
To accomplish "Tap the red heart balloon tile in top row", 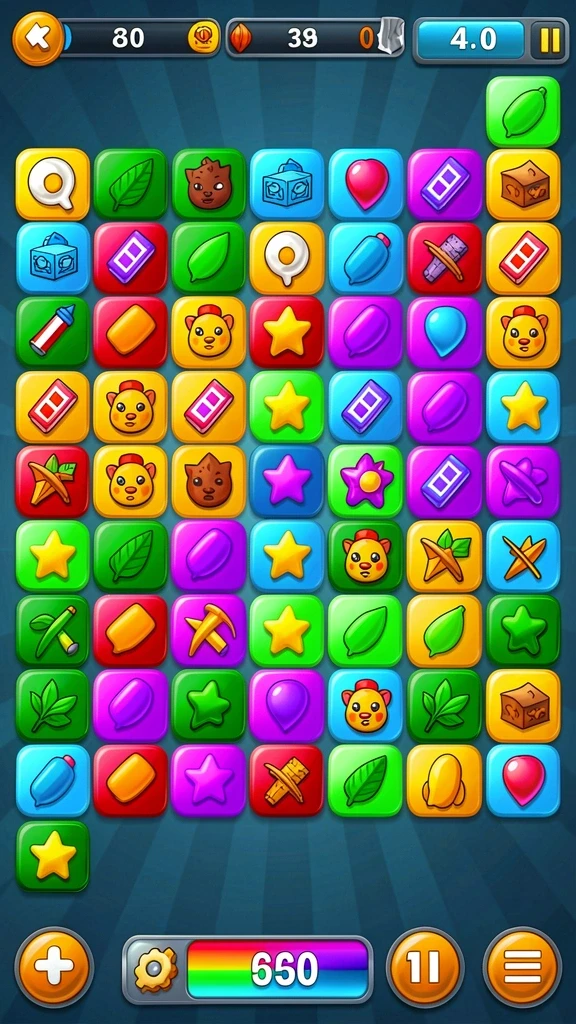I will click(366, 184).
